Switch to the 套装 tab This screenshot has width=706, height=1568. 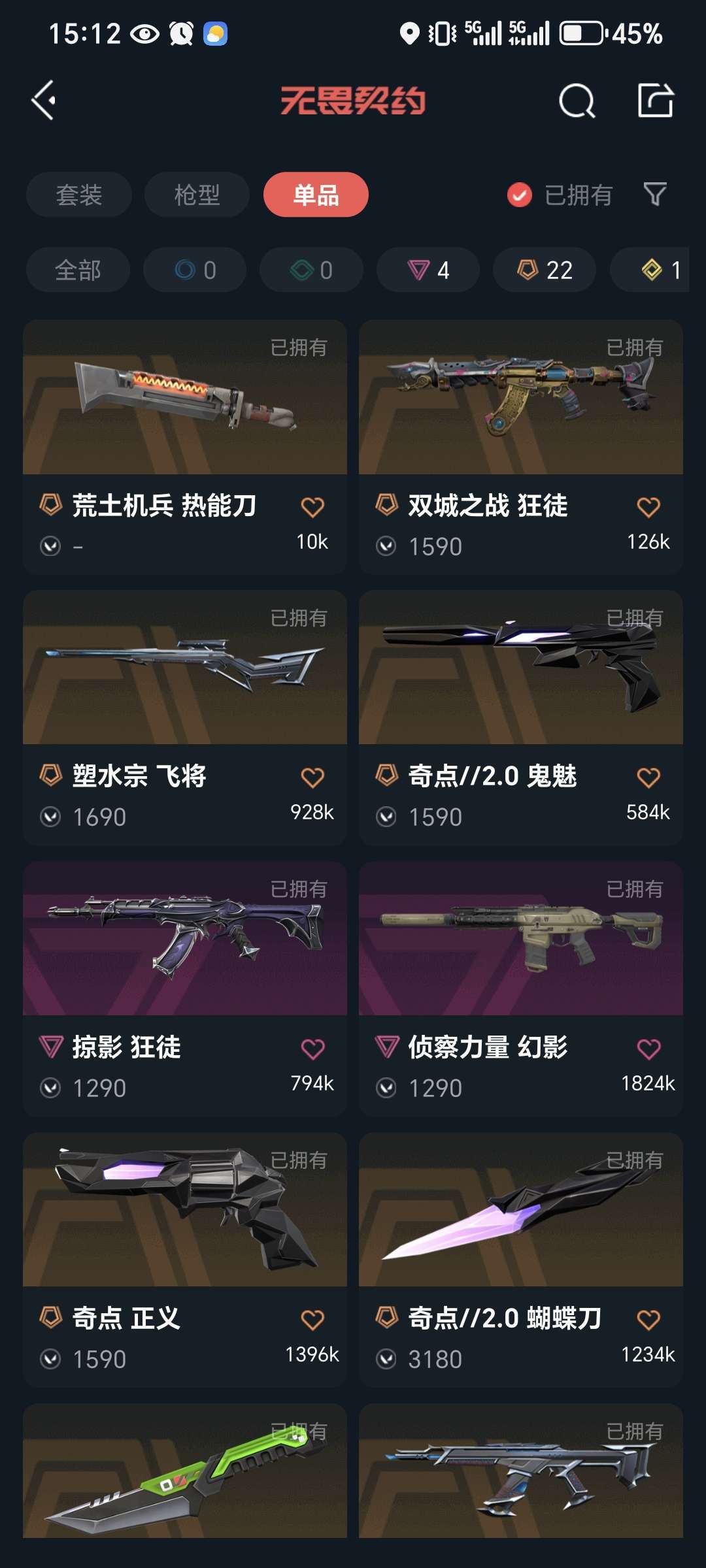79,195
